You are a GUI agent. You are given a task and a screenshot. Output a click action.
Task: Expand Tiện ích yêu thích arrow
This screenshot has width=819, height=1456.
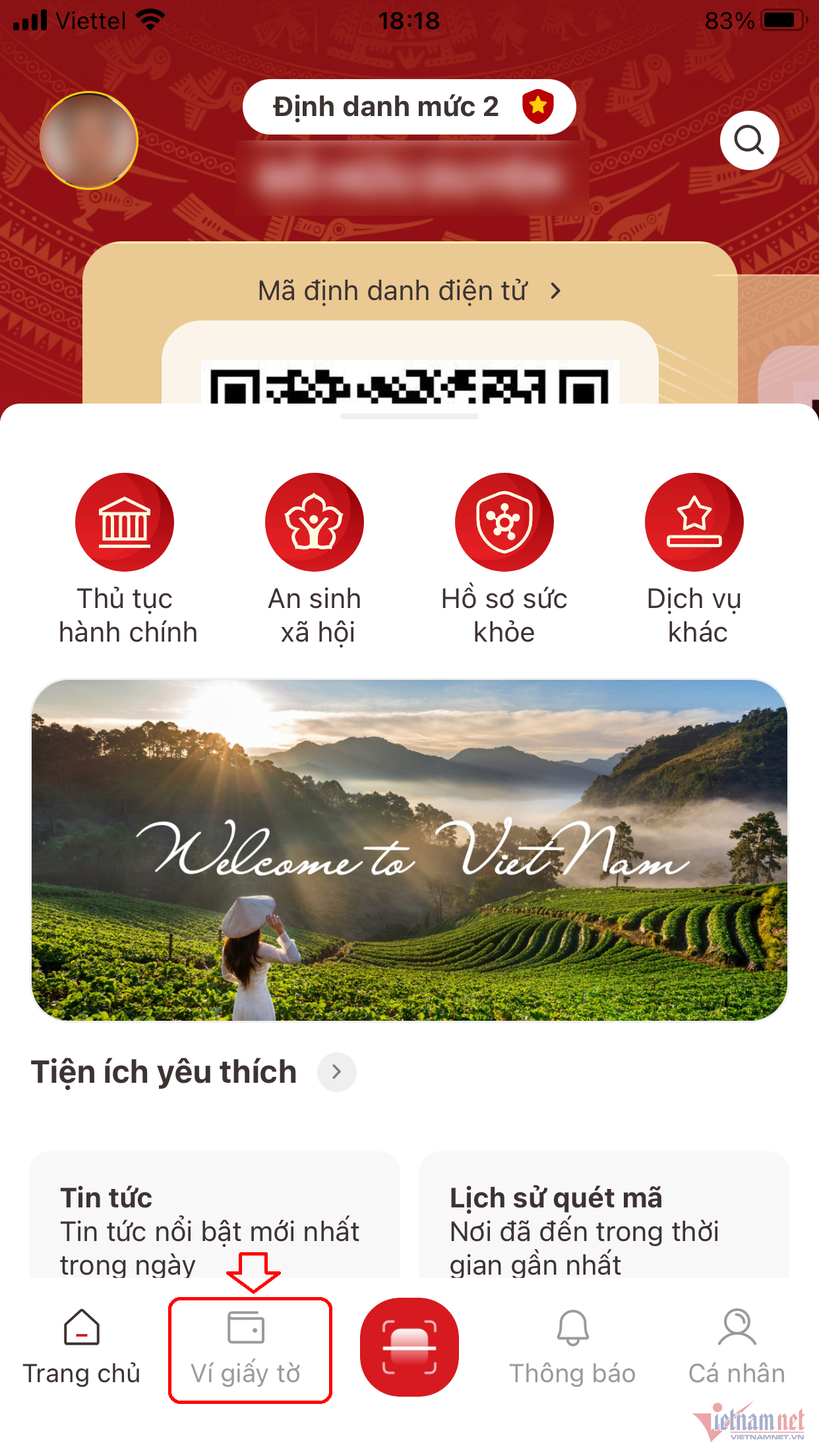tap(336, 1072)
